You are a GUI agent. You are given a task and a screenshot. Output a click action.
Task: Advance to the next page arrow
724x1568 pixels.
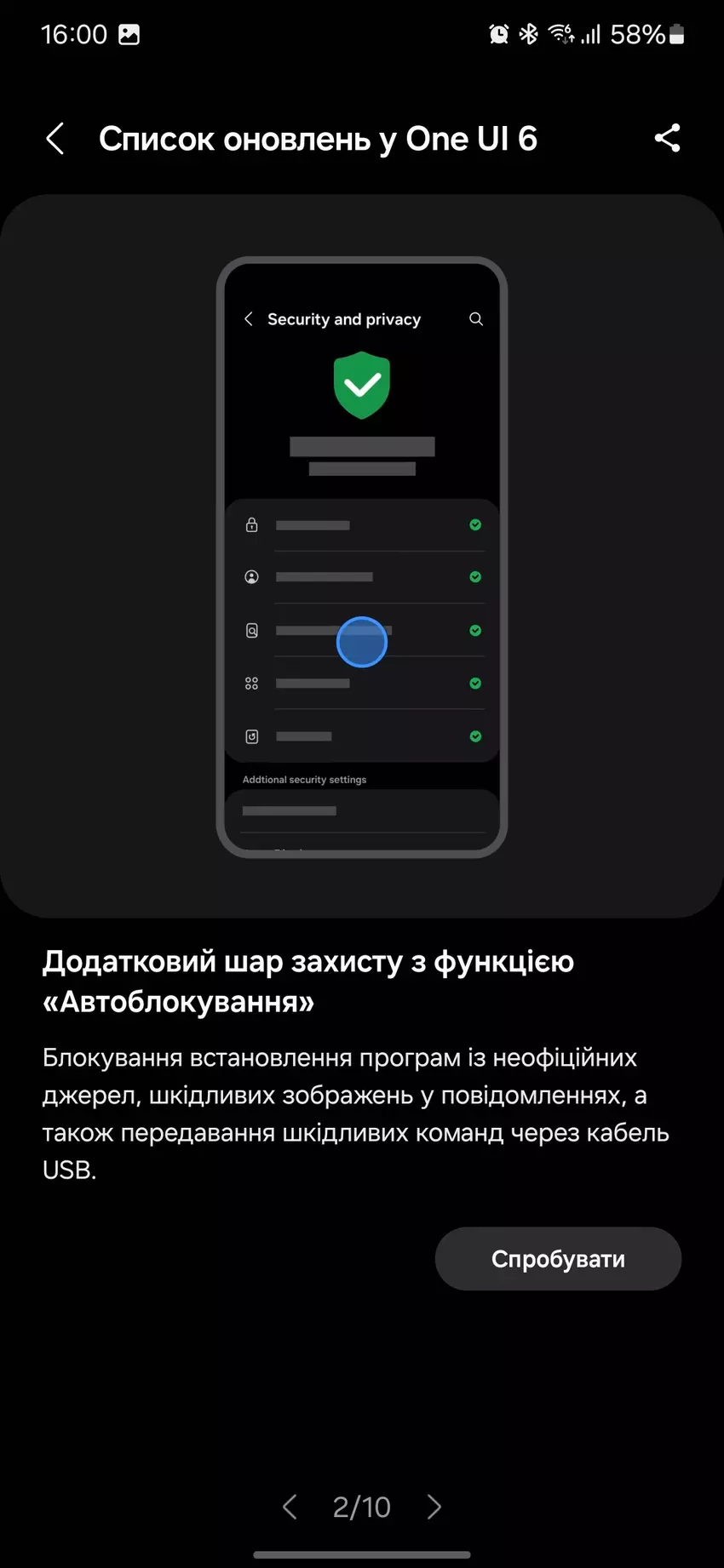(434, 1507)
